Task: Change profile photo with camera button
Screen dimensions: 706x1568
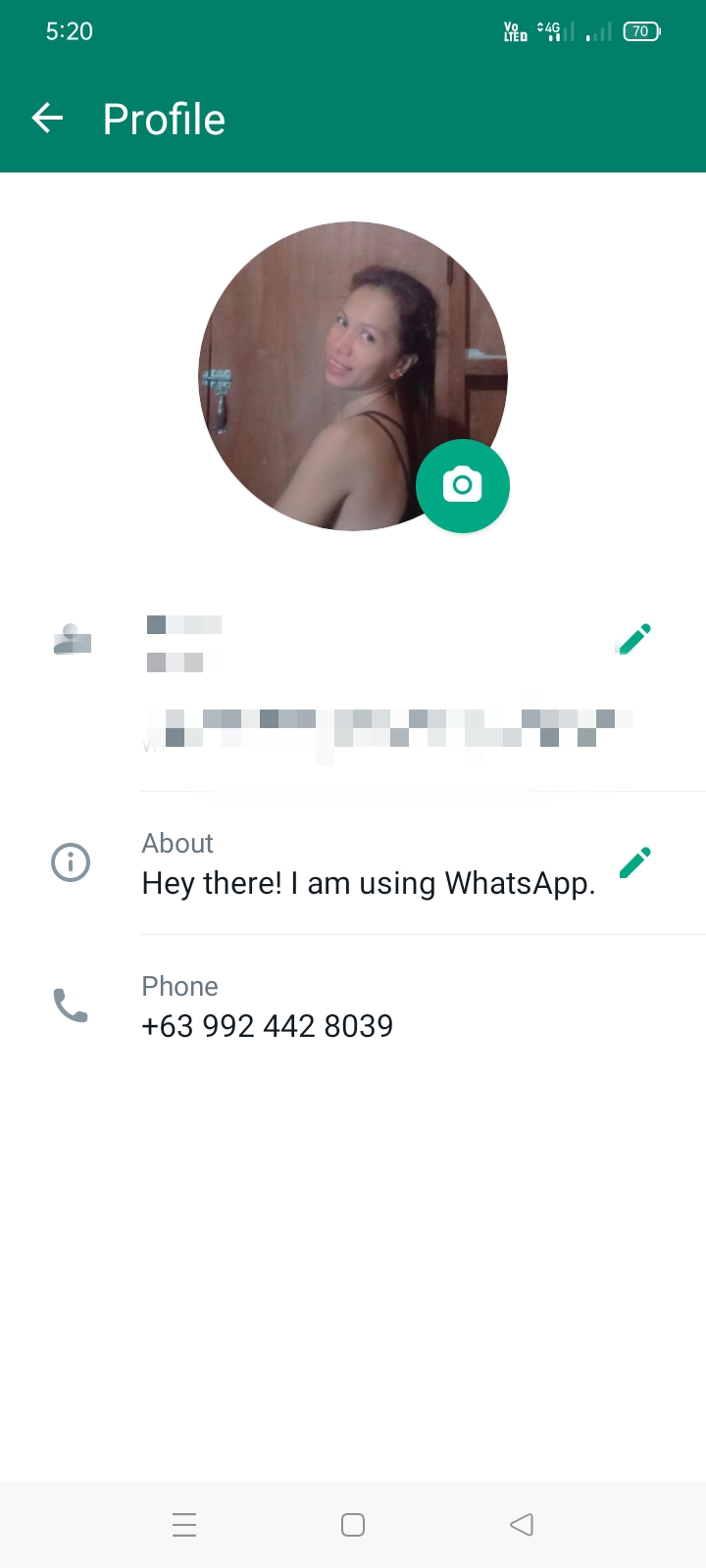Action: 463,486
